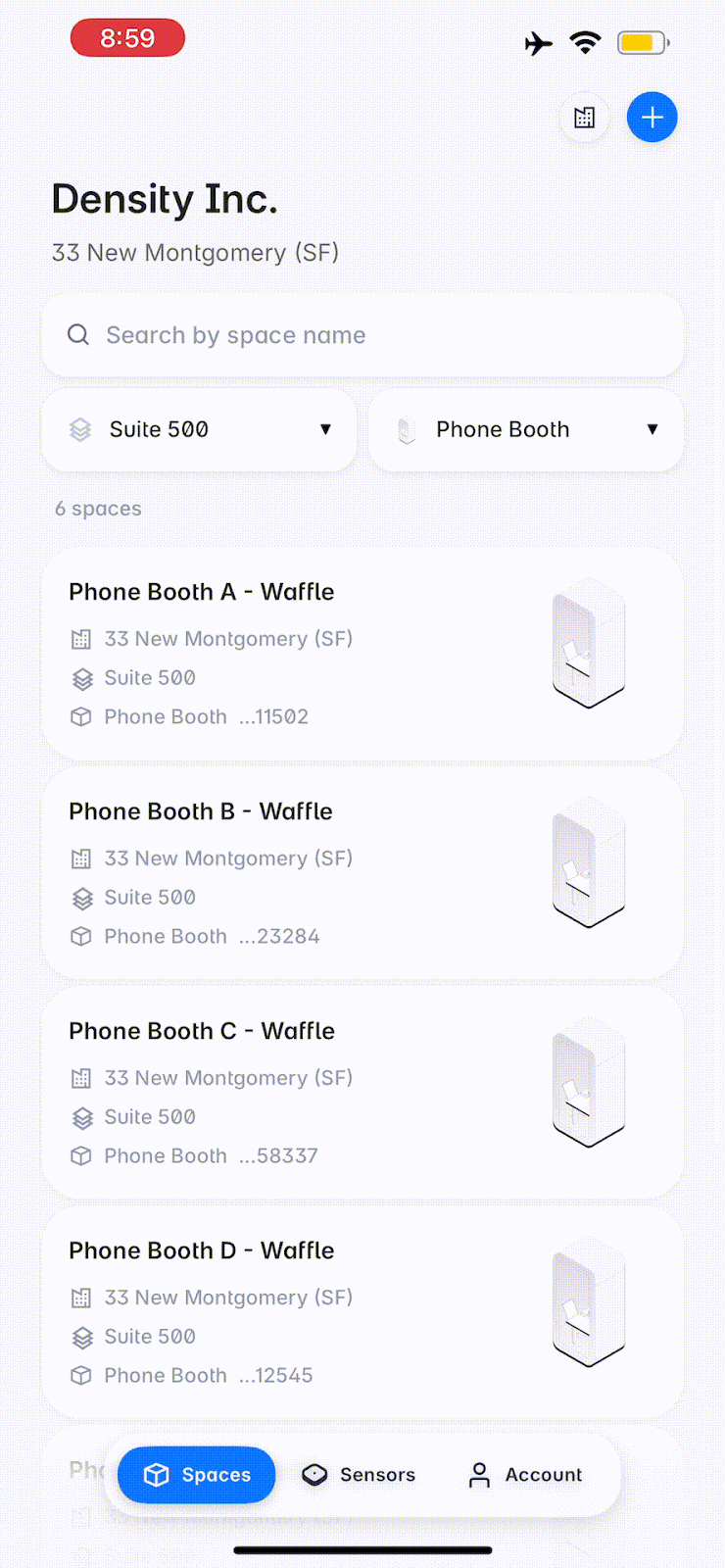Go to the Account tab

(x=526, y=1475)
